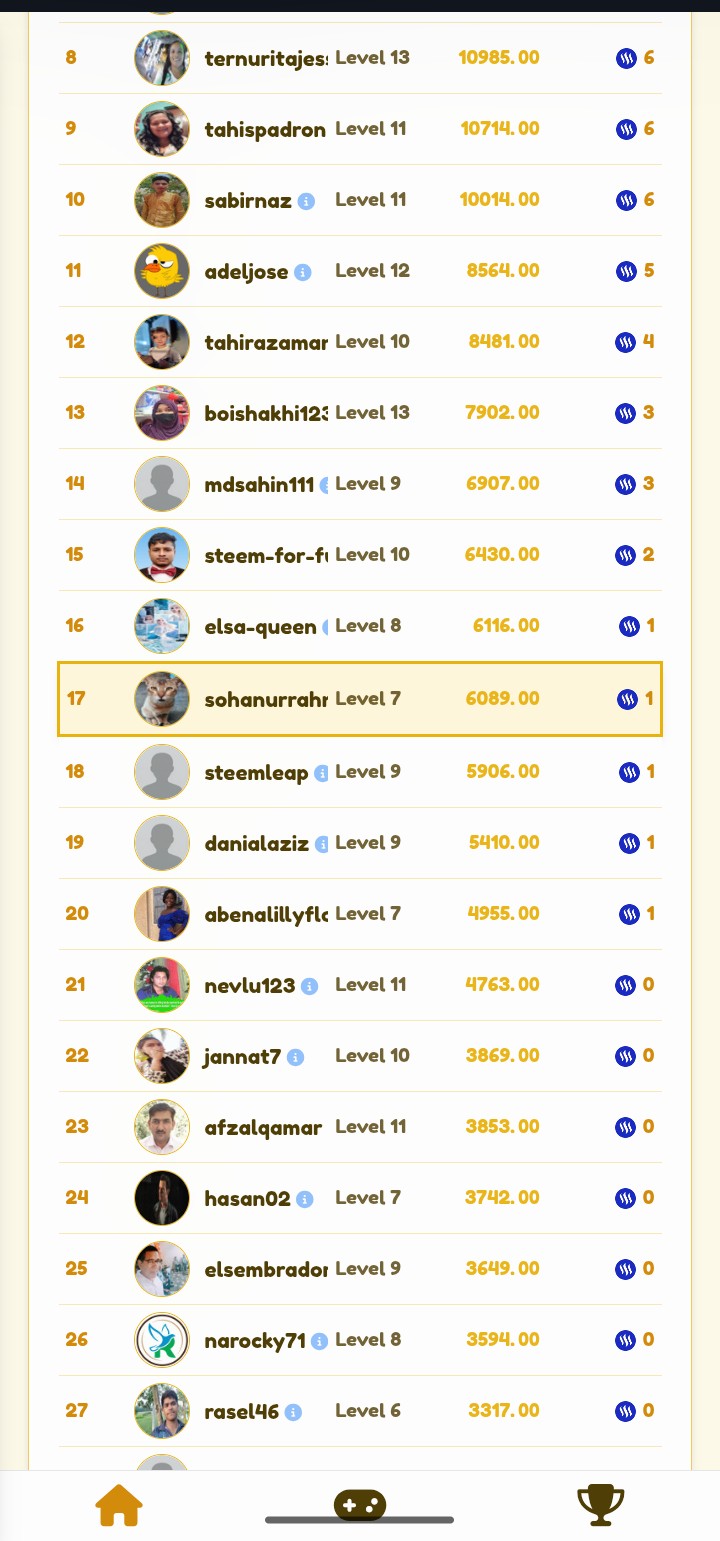Select the afzalqamar row
The height and width of the screenshot is (1541, 720).
click(x=360, y=1127)
